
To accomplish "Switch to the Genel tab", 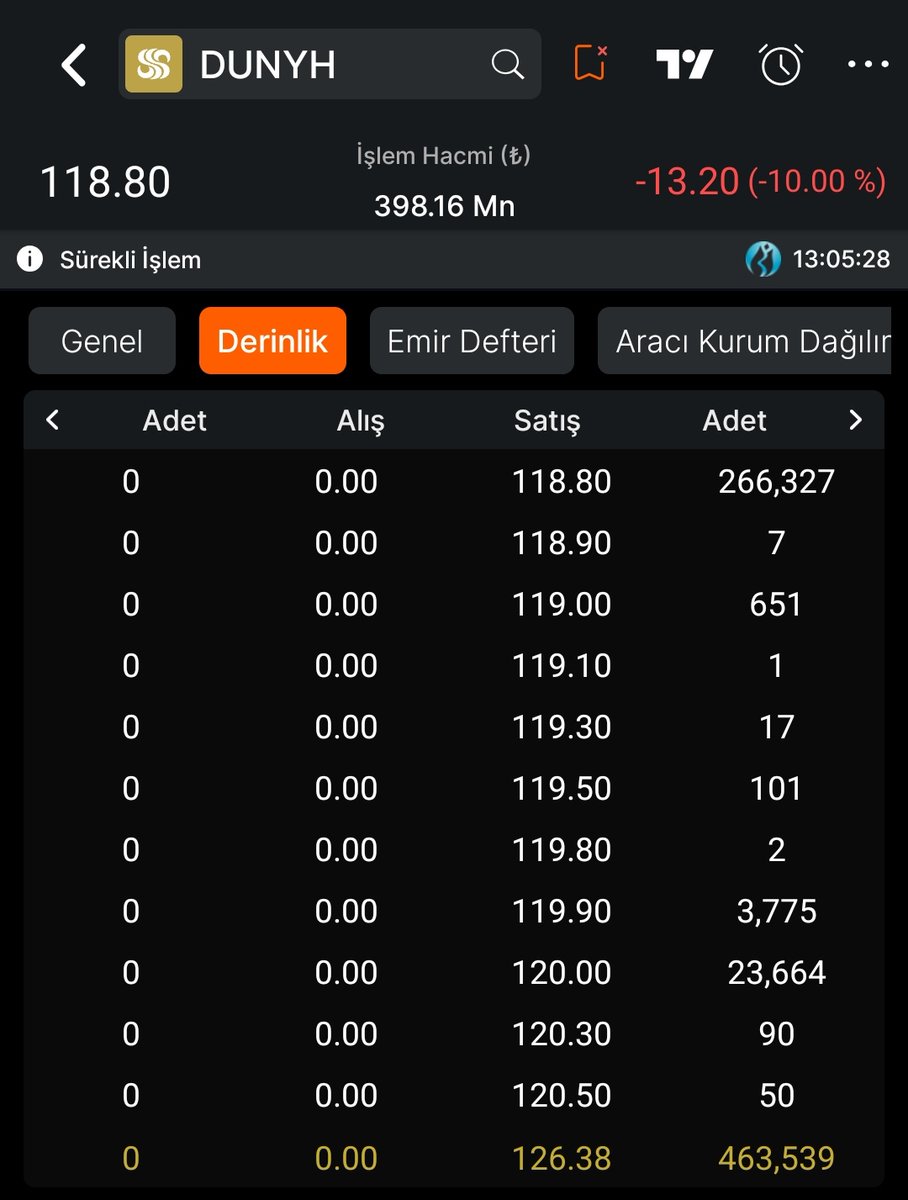I will pos(102,341).
